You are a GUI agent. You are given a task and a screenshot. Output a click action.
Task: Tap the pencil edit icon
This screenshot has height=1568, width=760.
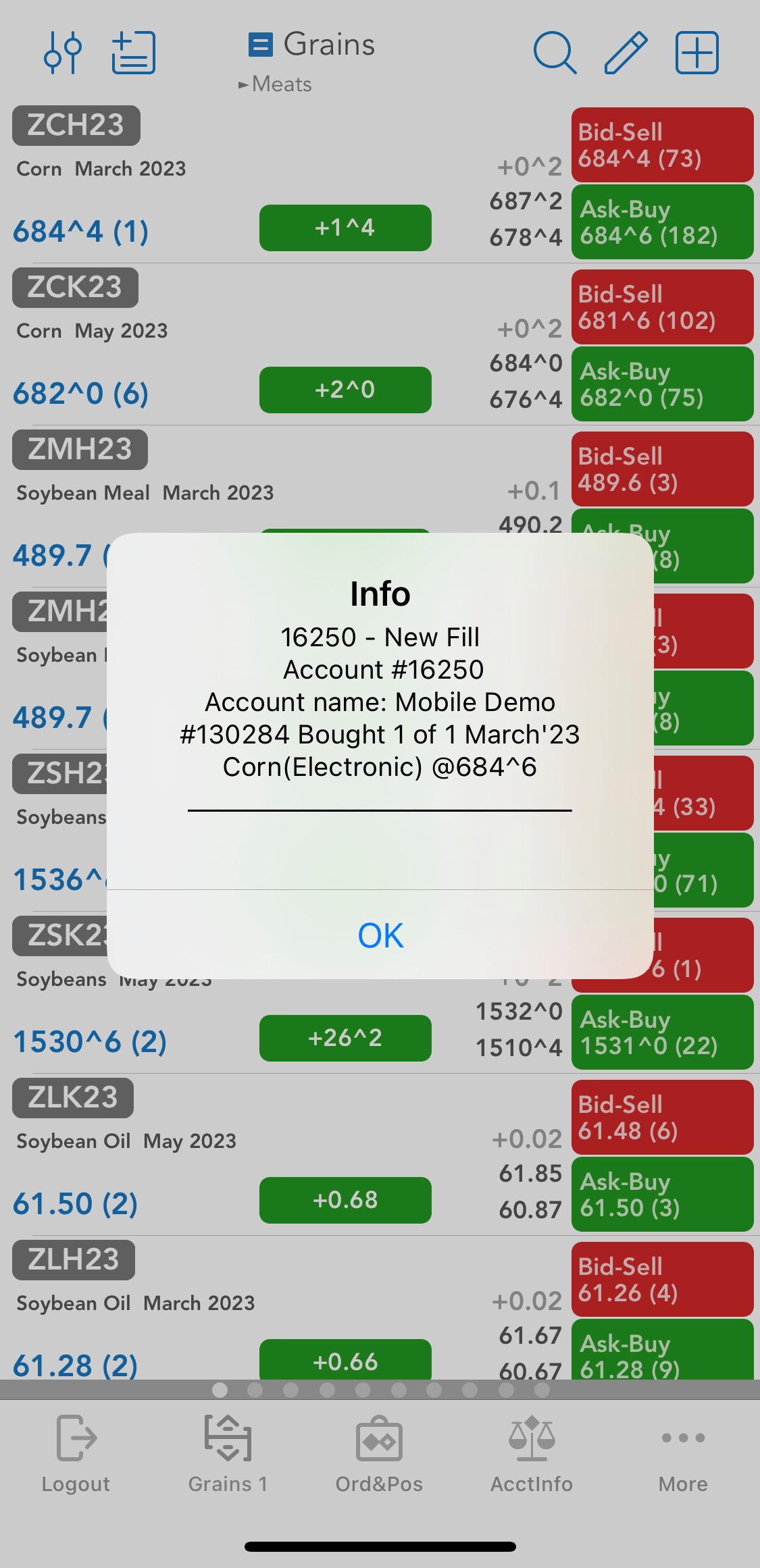point(626,53)
